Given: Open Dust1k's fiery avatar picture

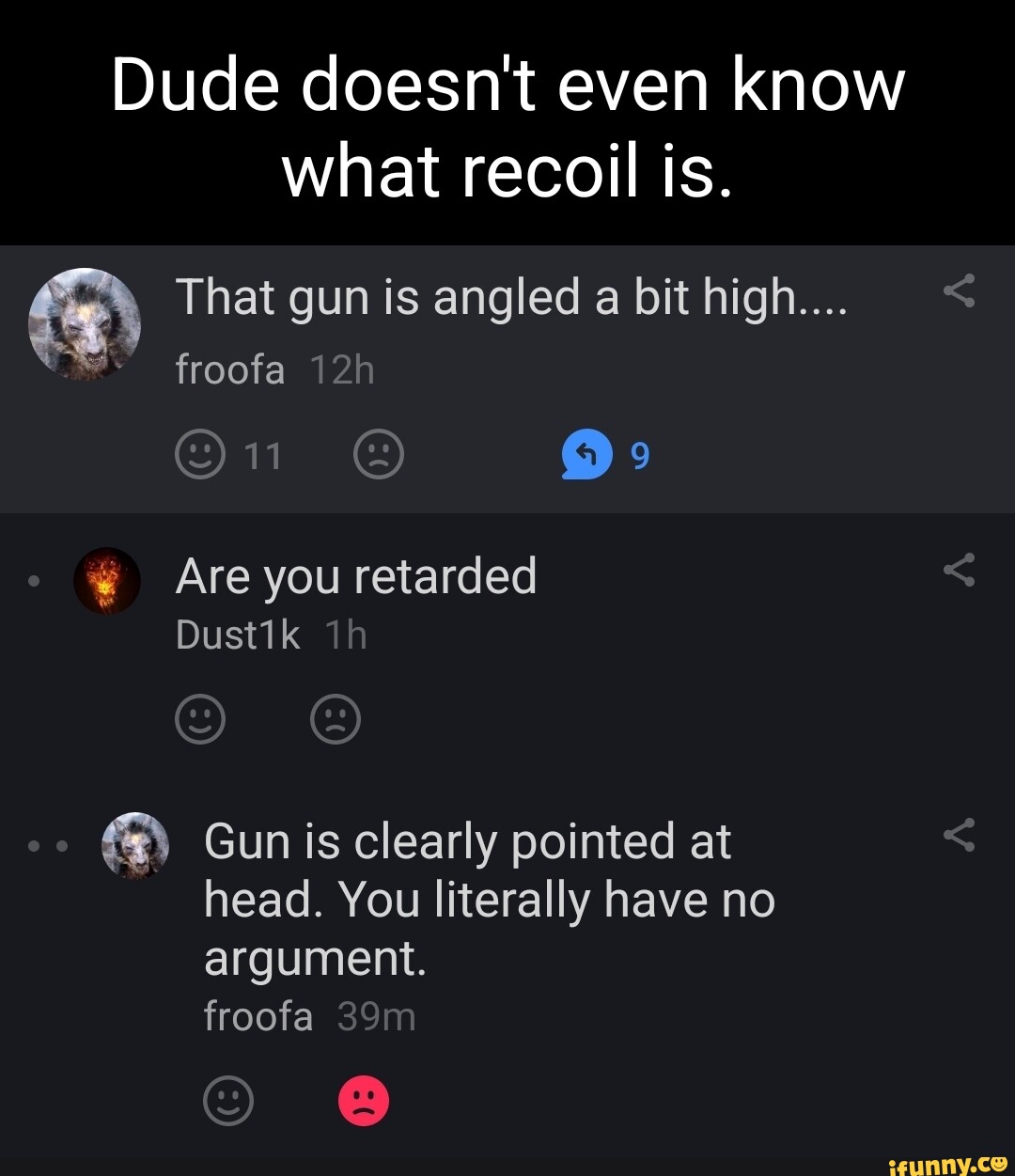Looking at the screenshot, I should click(x=106, y=581).
